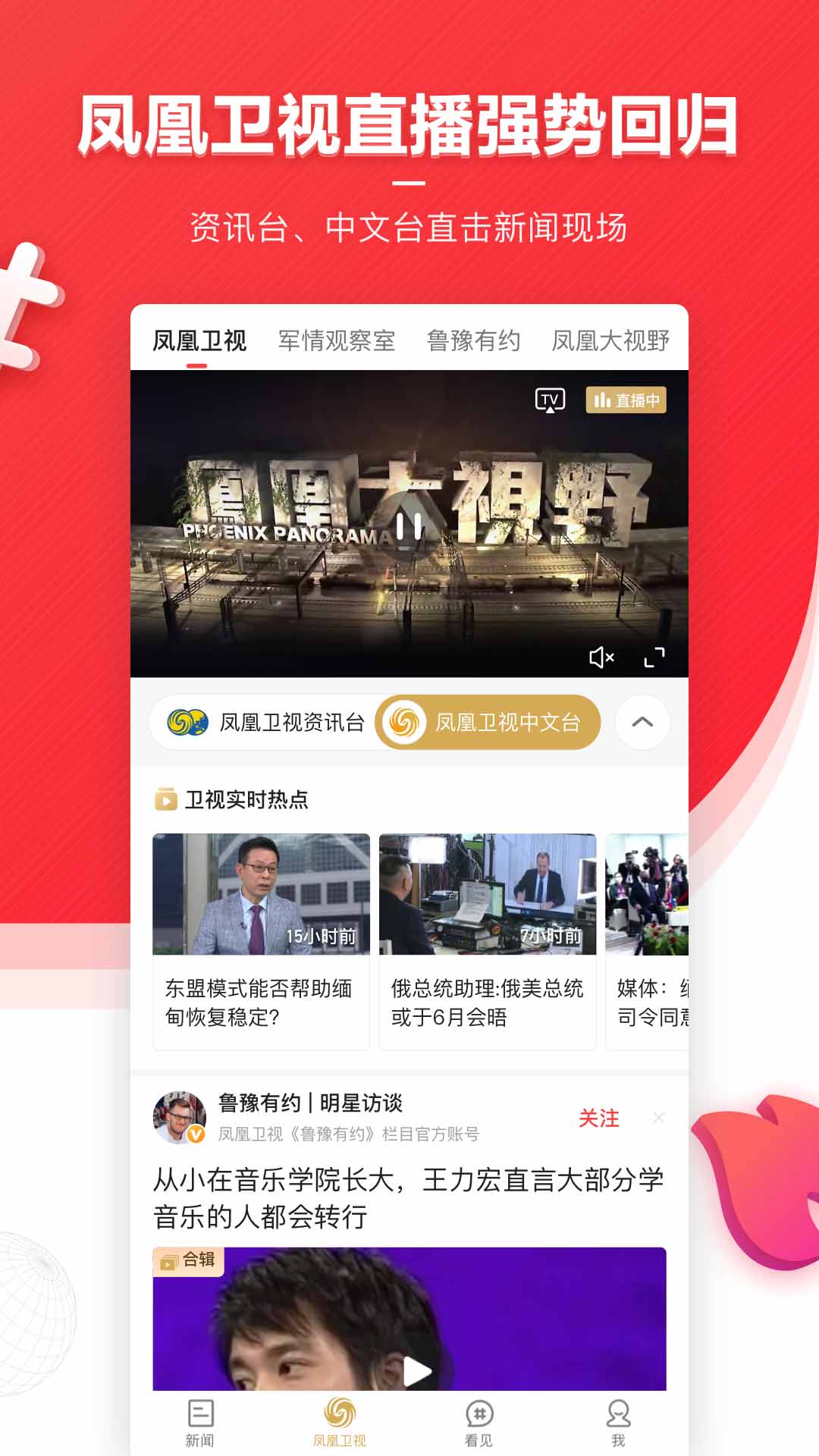The width and height of the screenshot is (819, 1456).
Task: Collapse the channel list with the chevron
Action: (641, 723)
